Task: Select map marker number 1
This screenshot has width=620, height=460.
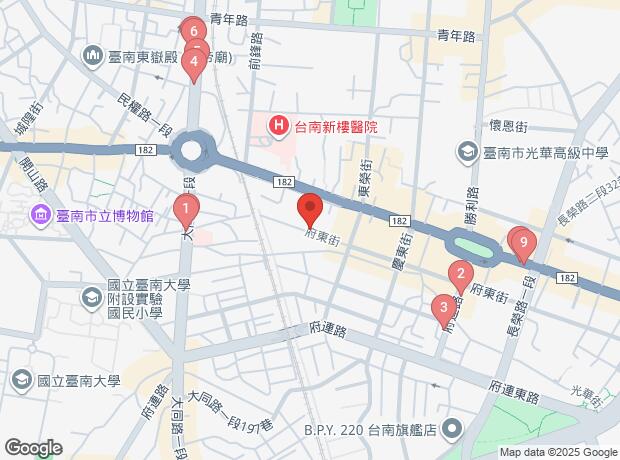Action: [x=185, y=209]
